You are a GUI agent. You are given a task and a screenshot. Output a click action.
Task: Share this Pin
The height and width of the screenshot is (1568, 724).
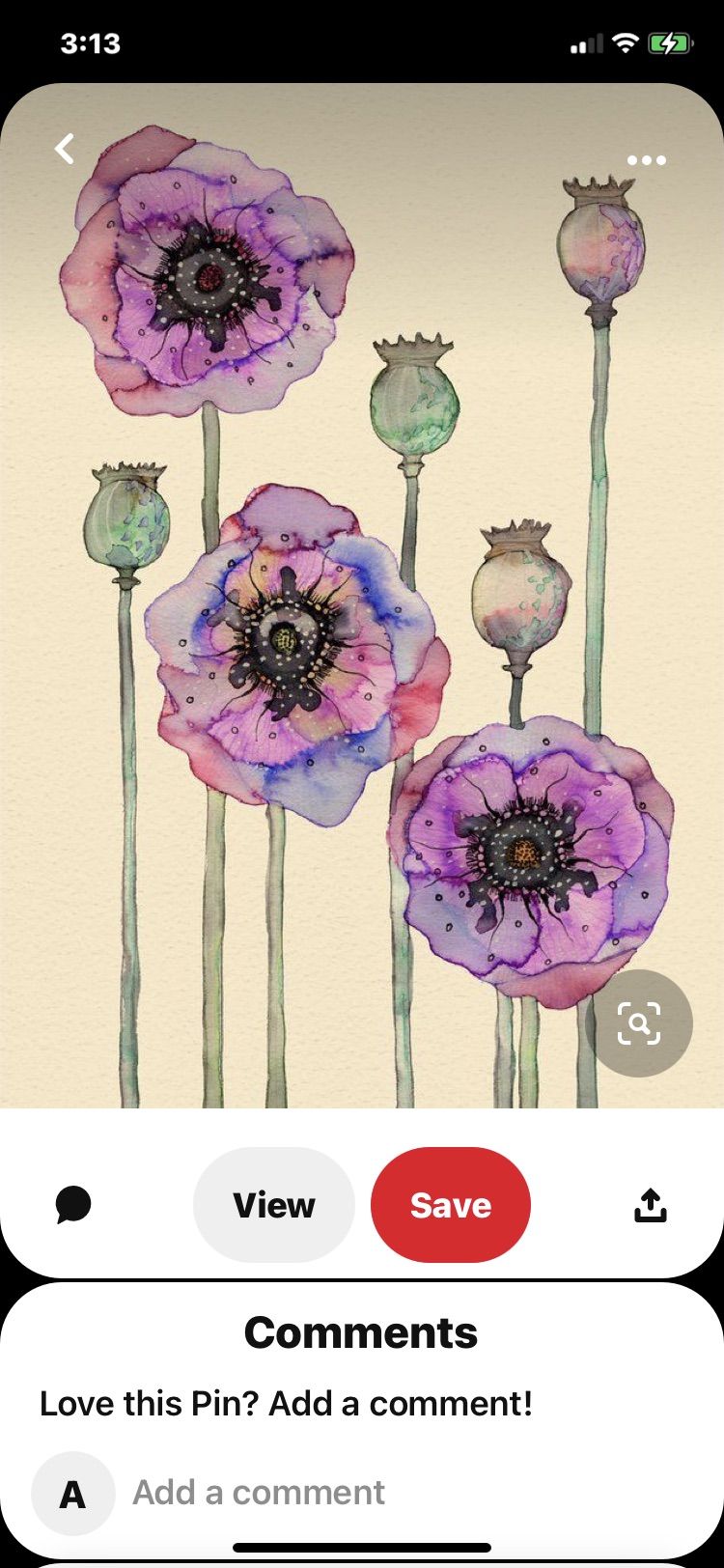[651, 1205]
